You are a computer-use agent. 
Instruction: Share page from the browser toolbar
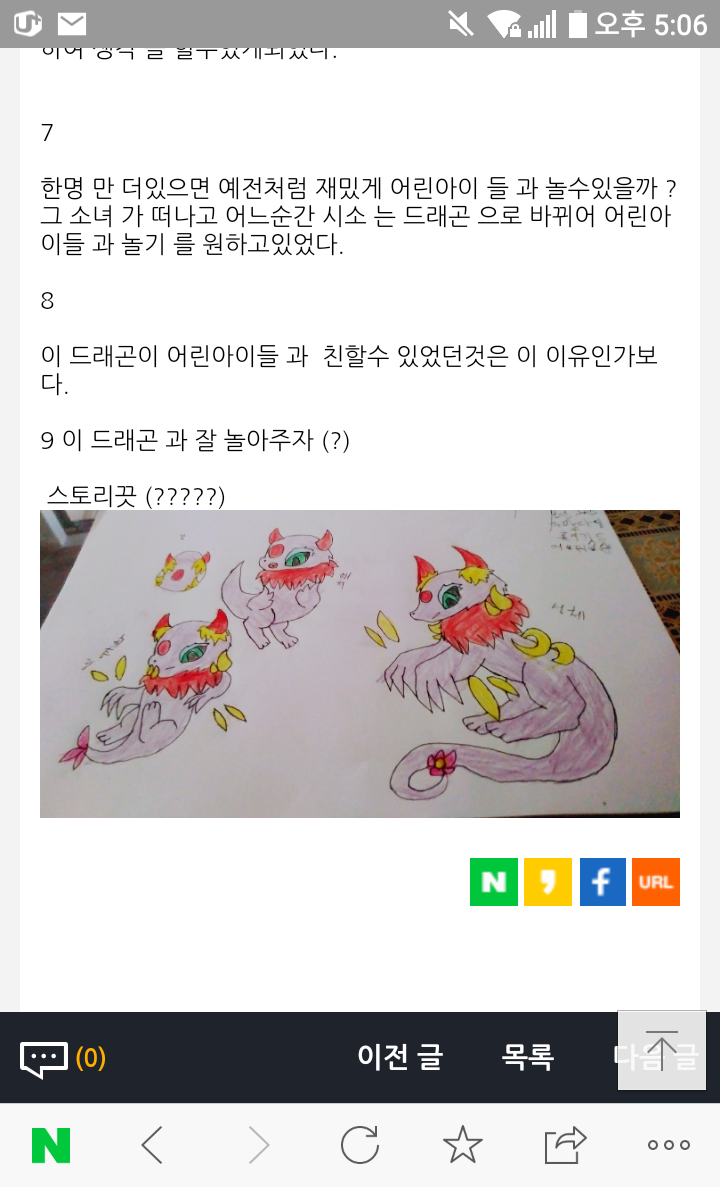tap(565, 1145)
